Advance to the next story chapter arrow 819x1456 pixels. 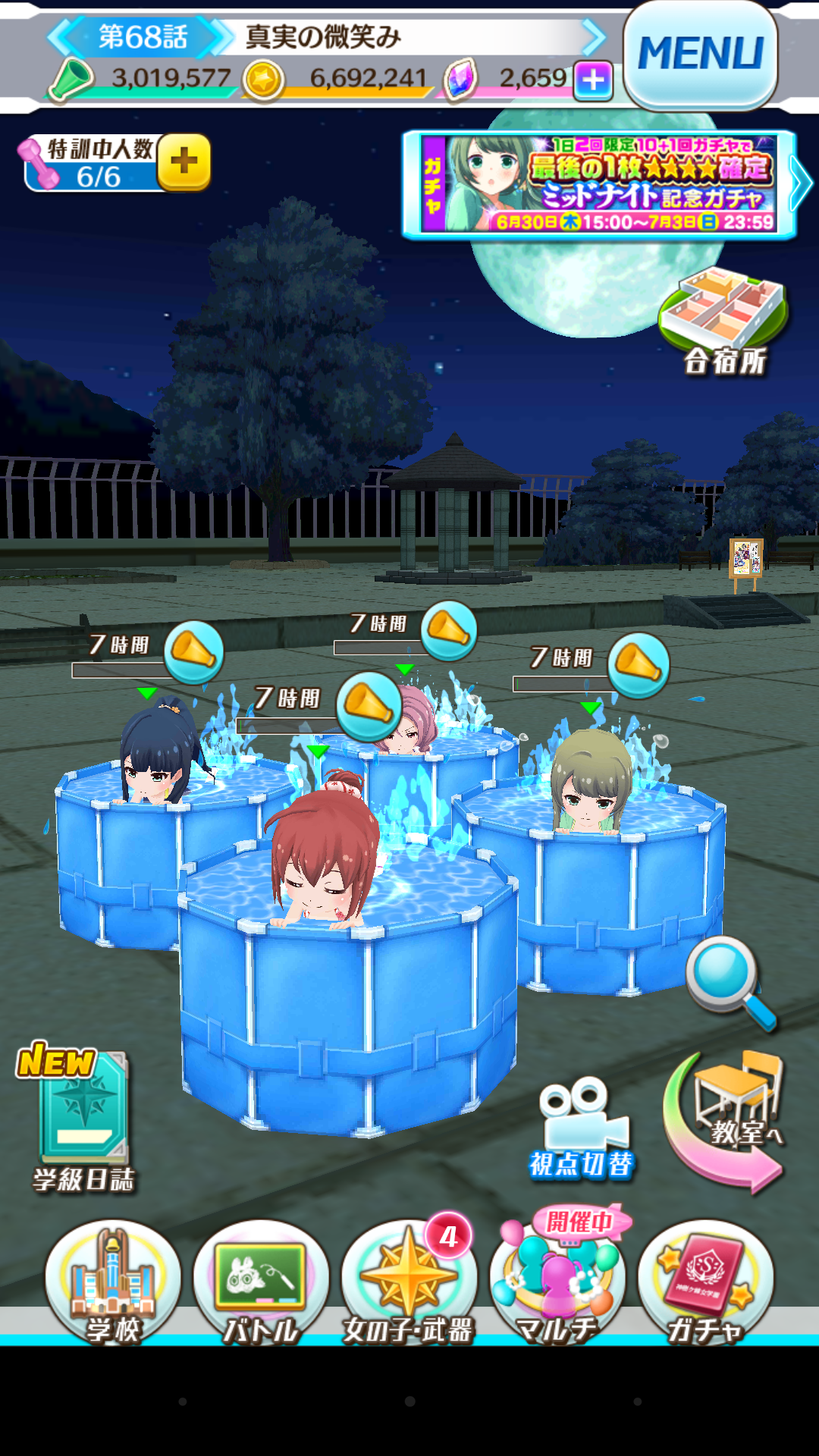tap(595, 36)
